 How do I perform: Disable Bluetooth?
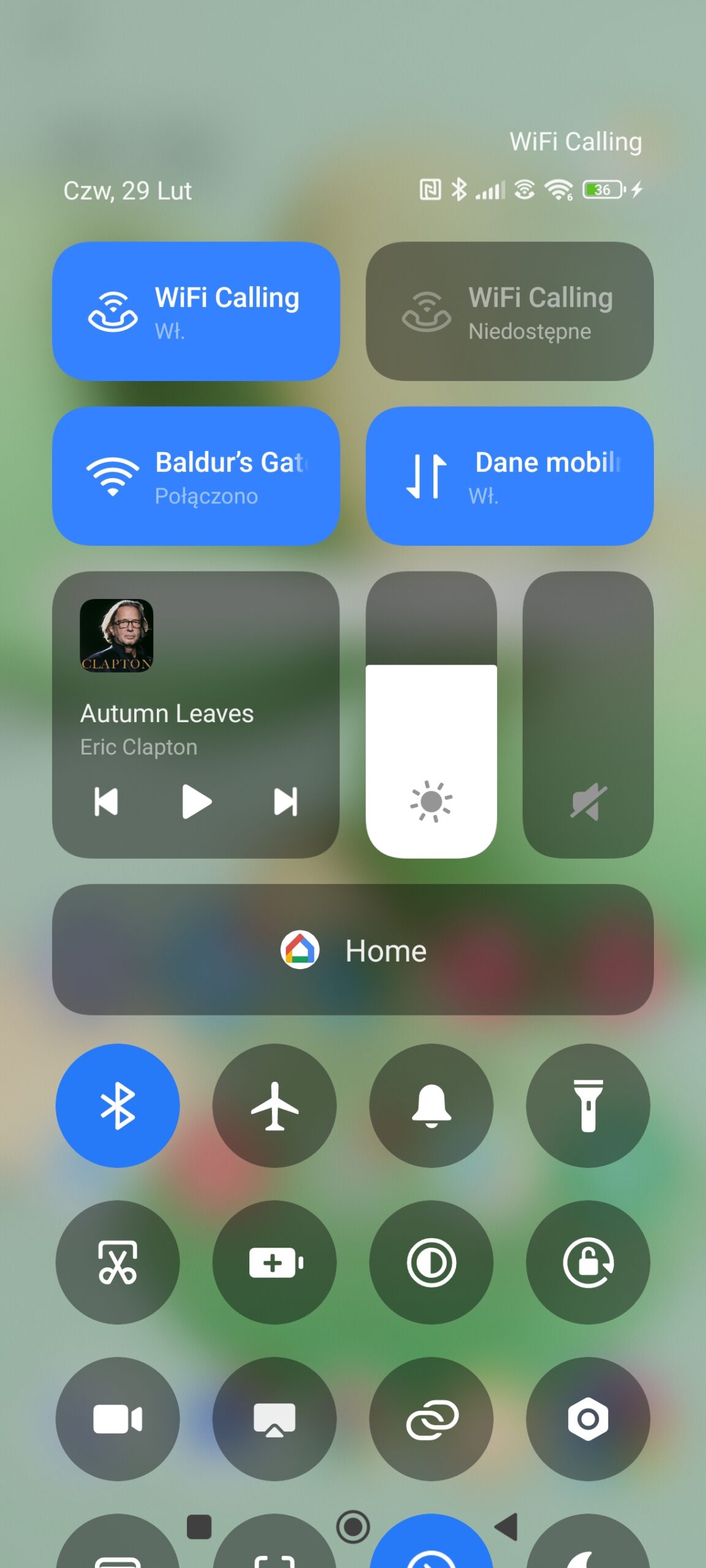tap(118, 1106)
